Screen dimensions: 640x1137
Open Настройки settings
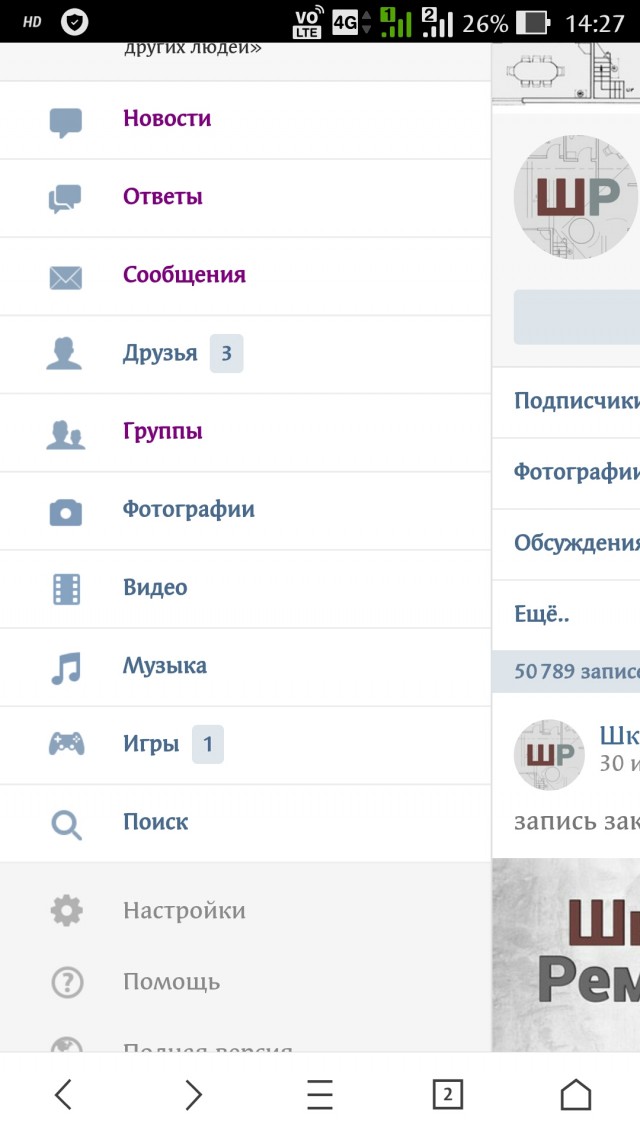(184, 911)
